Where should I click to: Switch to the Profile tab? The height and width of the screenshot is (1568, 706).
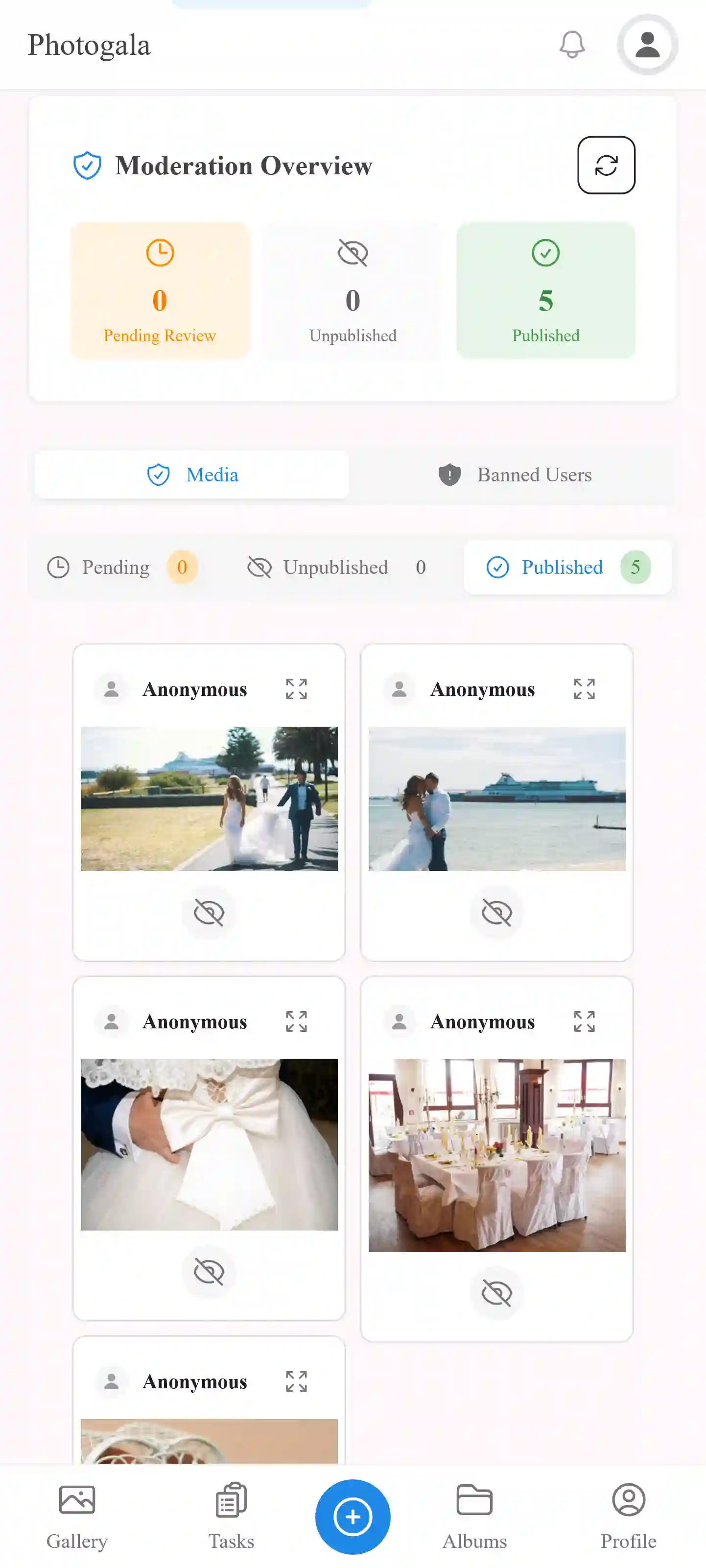coord(629,1516)
